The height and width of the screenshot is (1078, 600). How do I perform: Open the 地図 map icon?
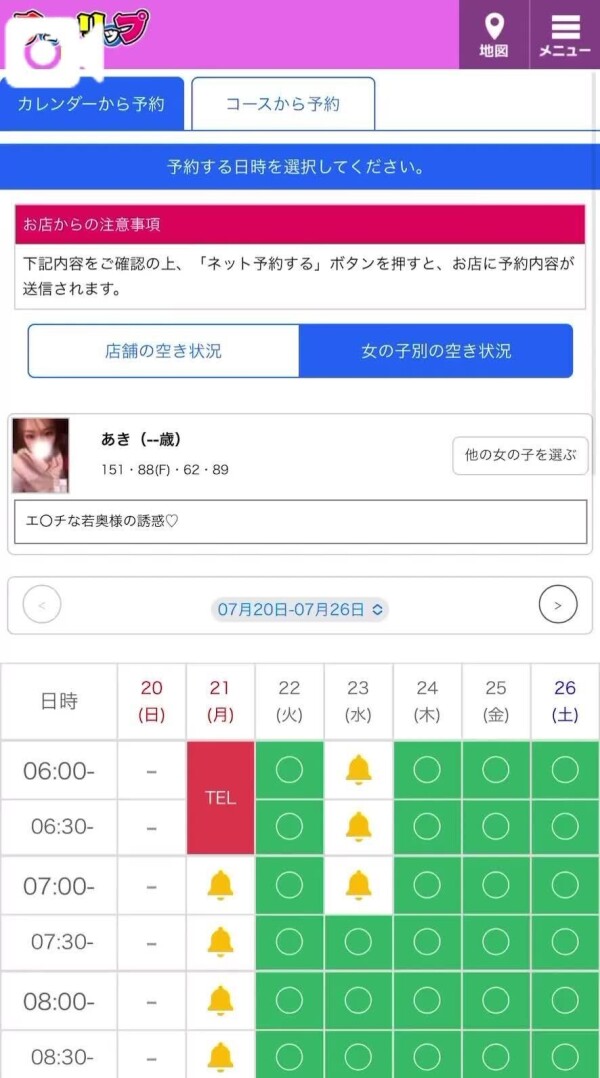(x=493, y=34)
